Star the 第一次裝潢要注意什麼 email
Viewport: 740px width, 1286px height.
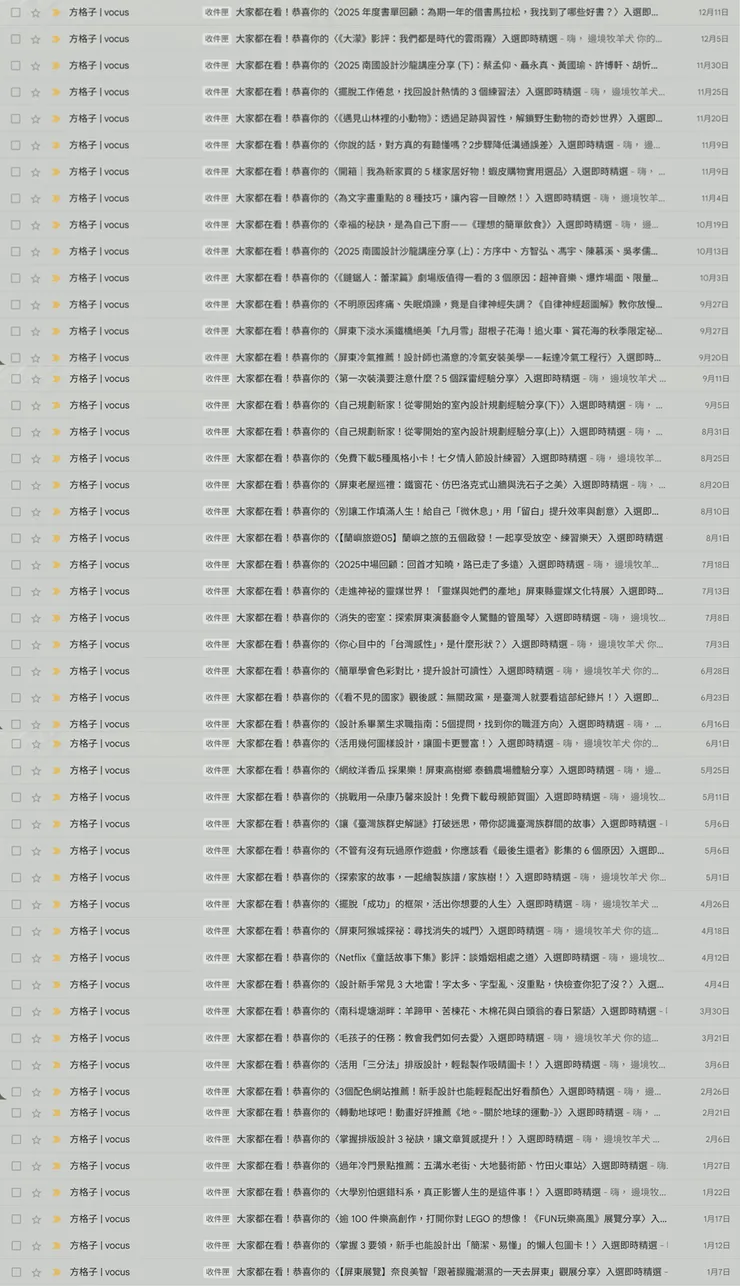tap(36, 379)
